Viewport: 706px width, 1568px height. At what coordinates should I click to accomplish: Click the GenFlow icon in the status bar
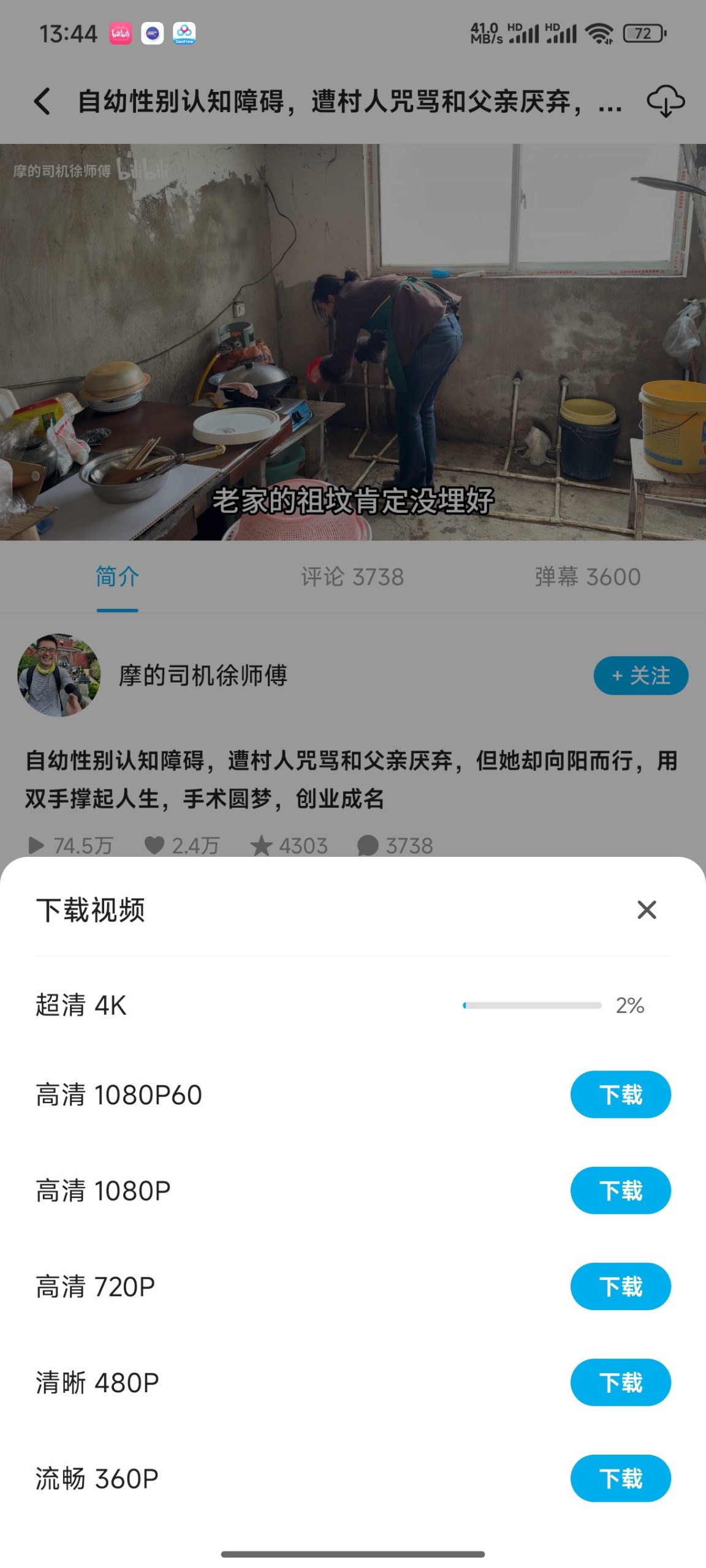tap(184, 34)
